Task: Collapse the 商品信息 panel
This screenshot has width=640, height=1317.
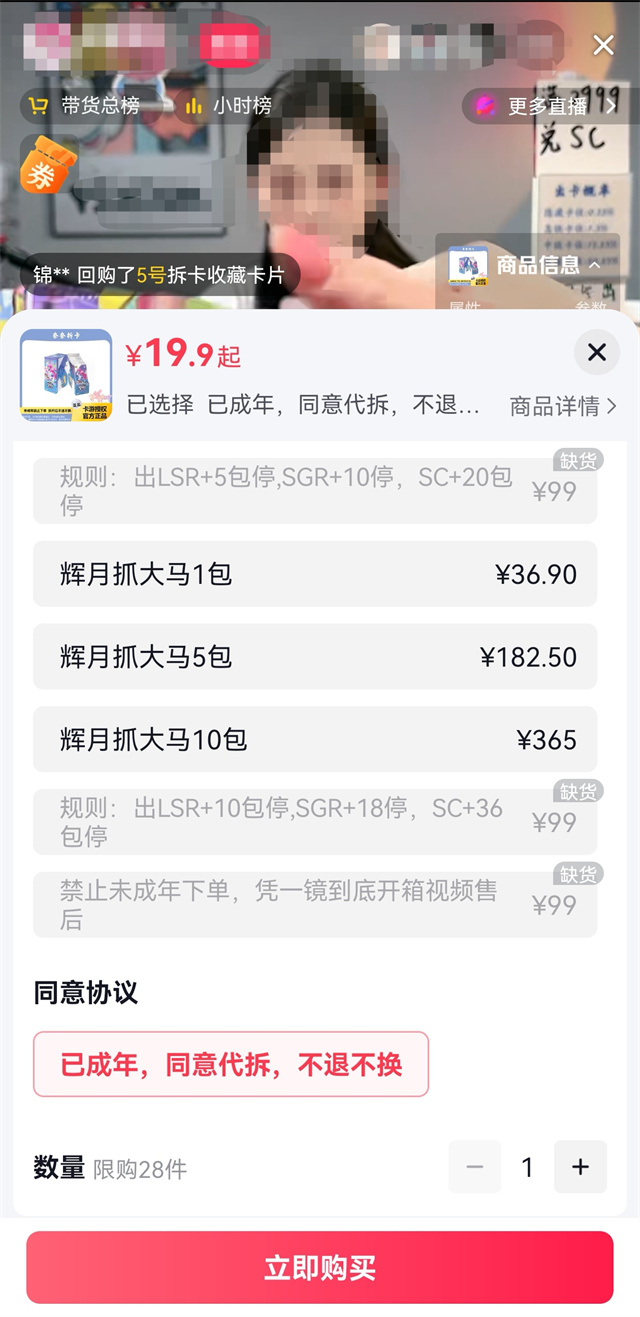Action: click(x=540, y=265)
